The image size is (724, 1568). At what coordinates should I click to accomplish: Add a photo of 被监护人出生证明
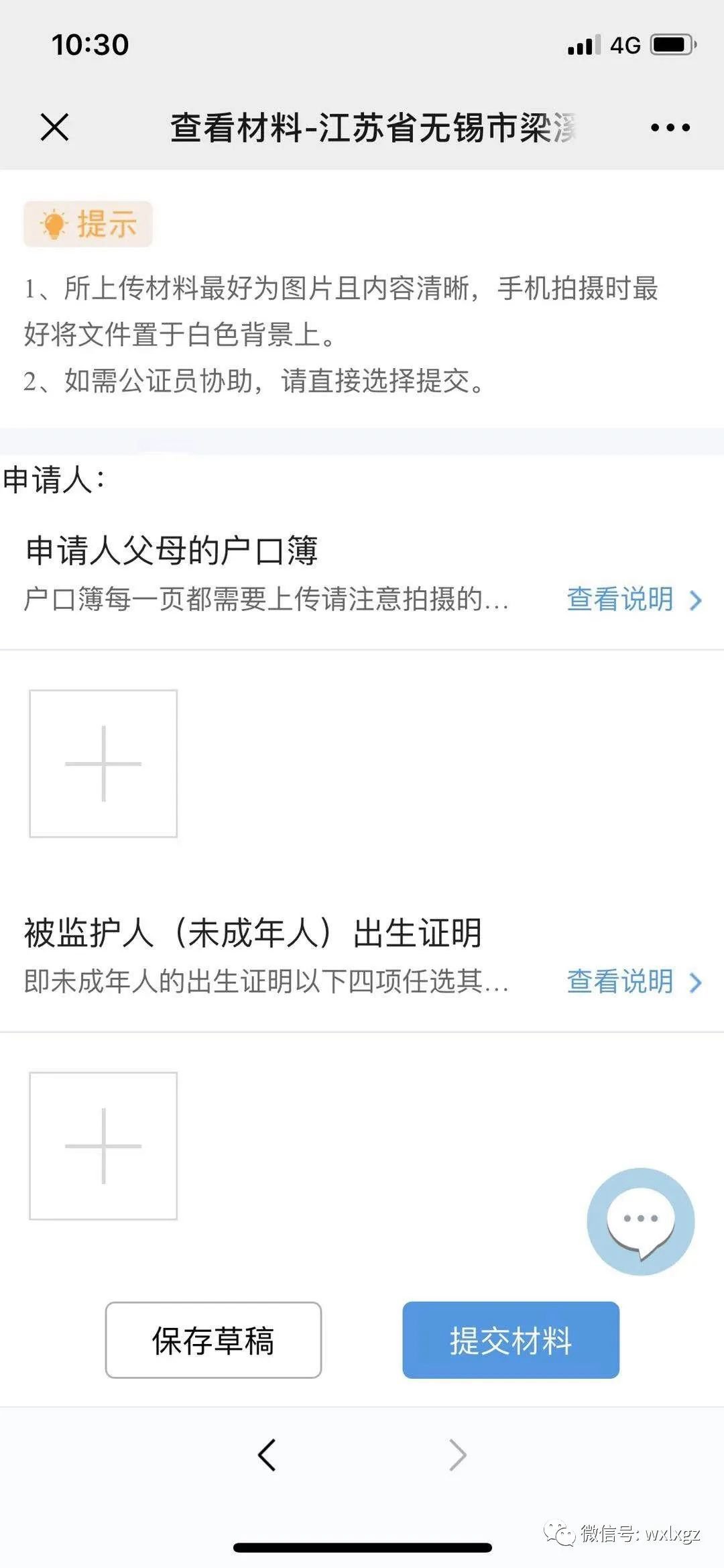[x=103, y=1145]
